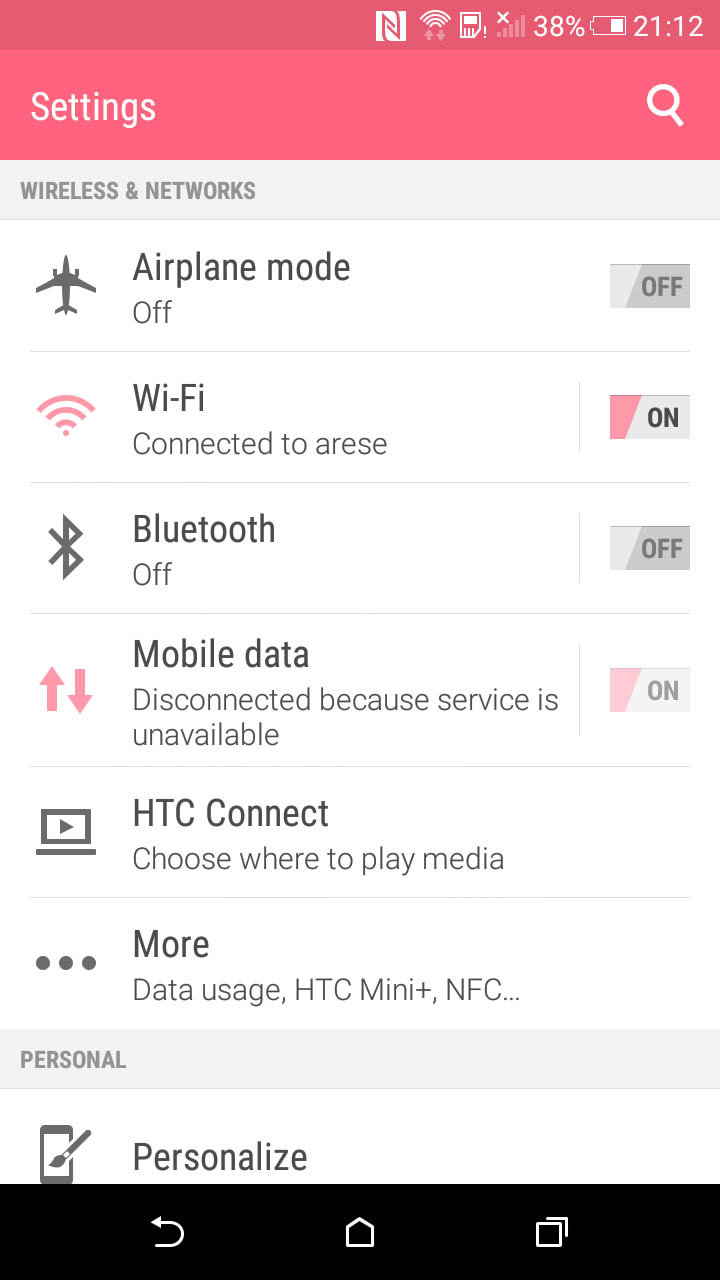Screen dimensions: 720x1280
Task: Tap the recent apps button
Action: tap(552, 1232)
